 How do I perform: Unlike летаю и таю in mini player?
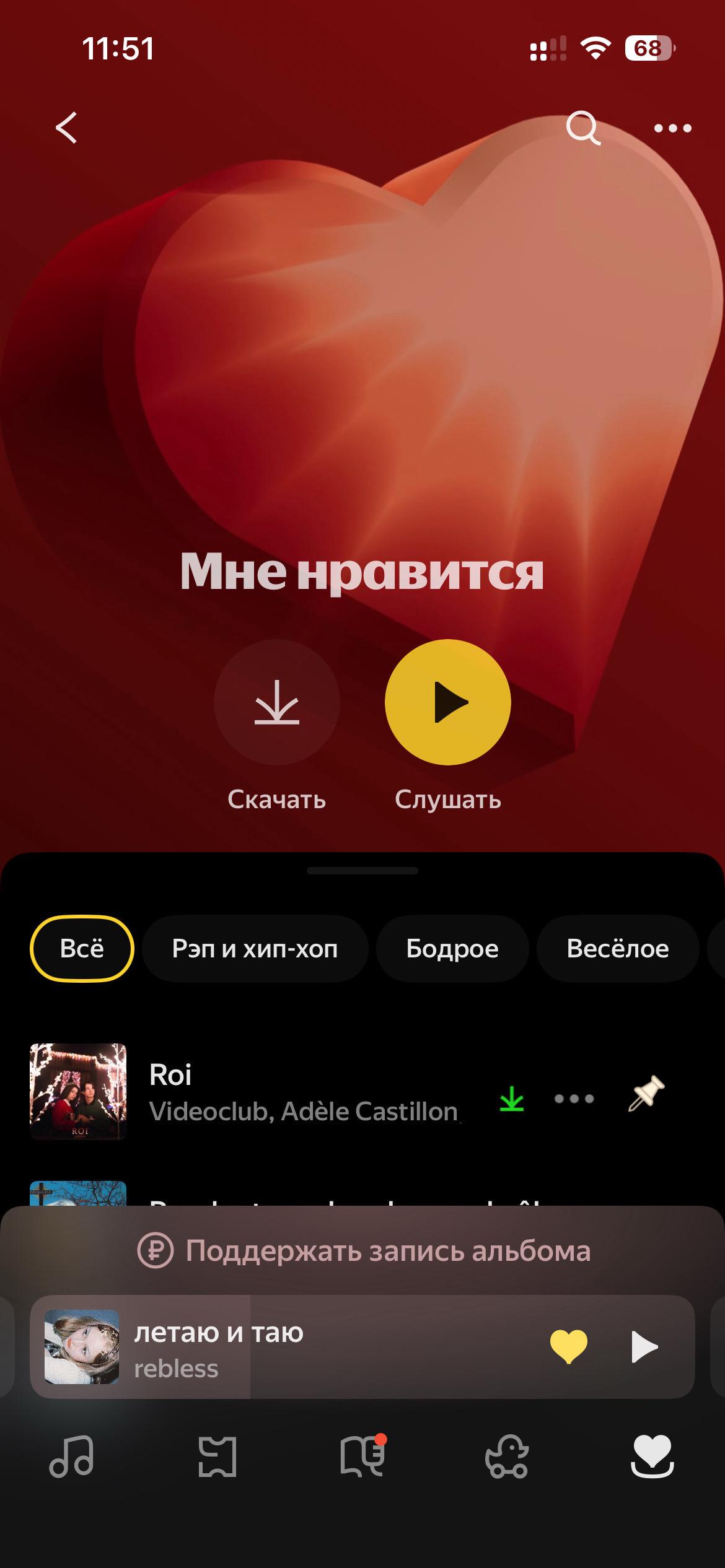click(x=568, y=1346)
